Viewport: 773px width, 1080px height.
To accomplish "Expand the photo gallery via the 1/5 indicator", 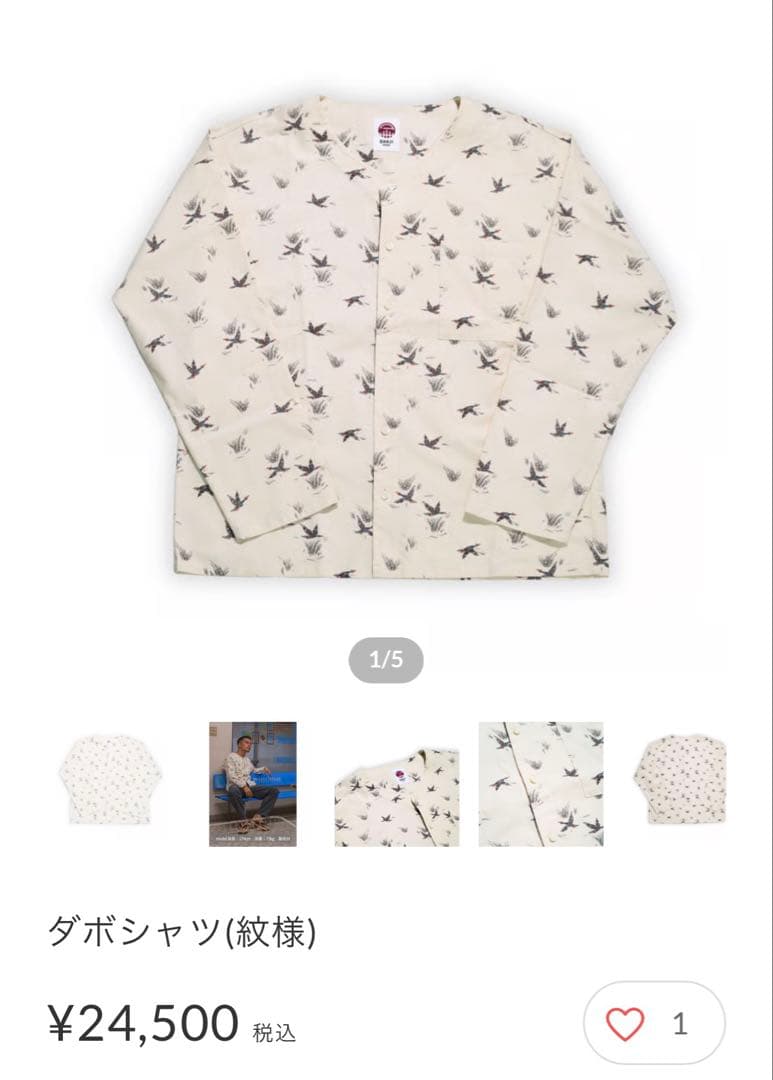I will point(386,658).
